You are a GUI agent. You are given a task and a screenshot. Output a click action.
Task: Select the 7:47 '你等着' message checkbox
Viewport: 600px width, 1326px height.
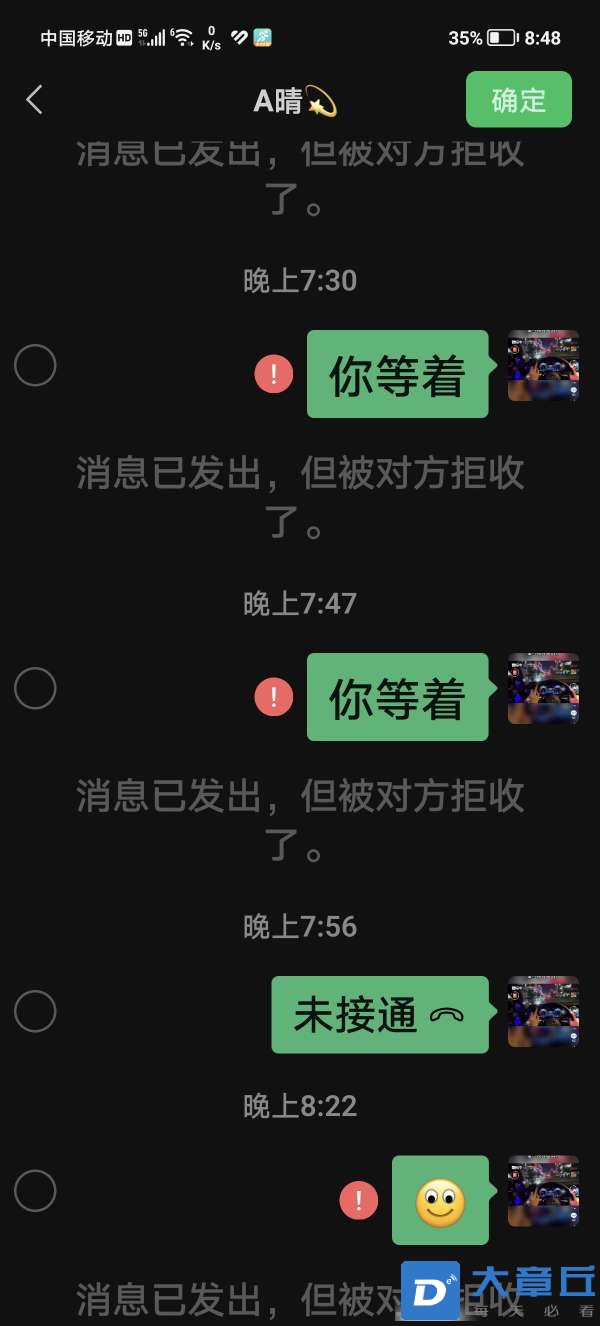[35, 688]
